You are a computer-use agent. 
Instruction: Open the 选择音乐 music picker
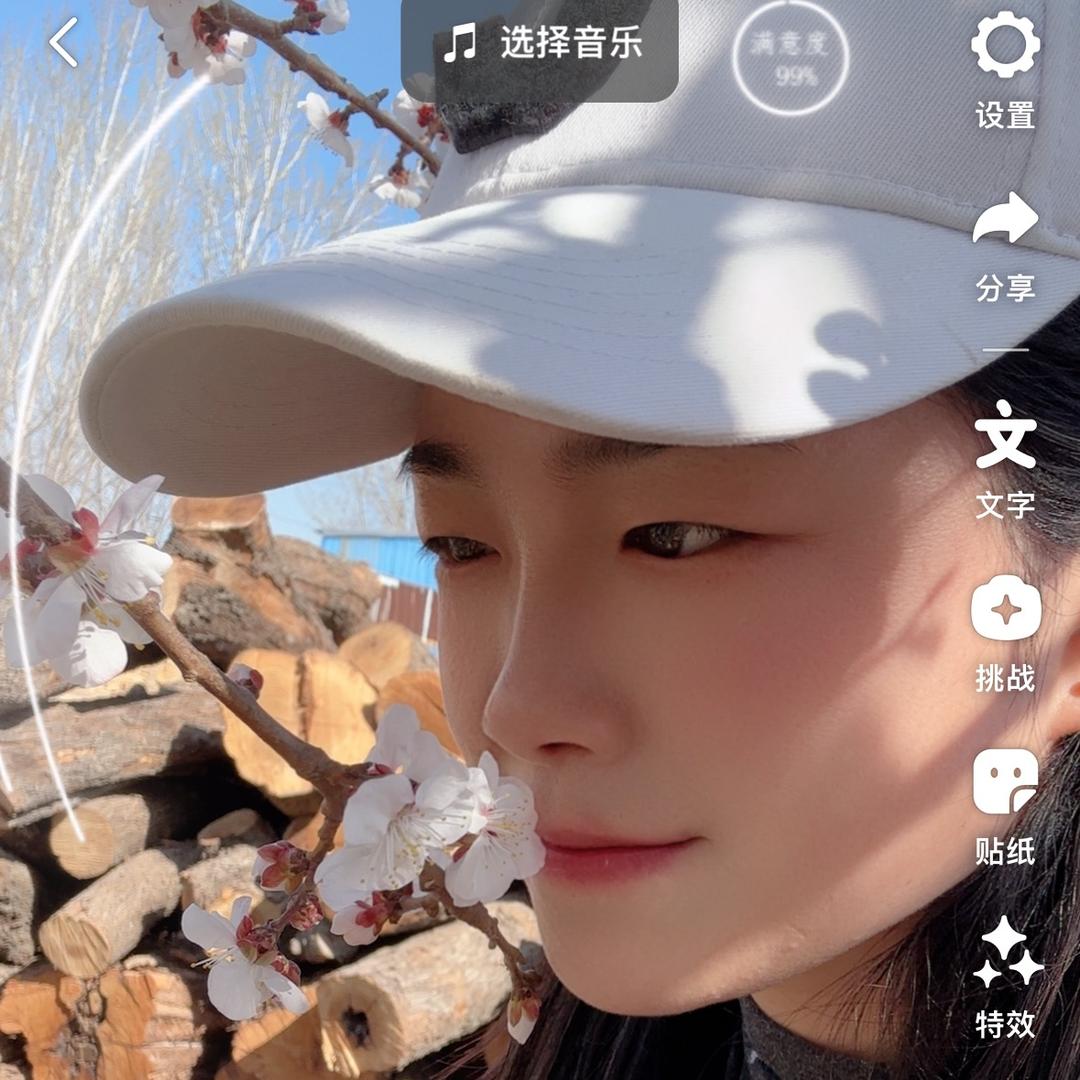pyautogui.click(x=541, y=45)
